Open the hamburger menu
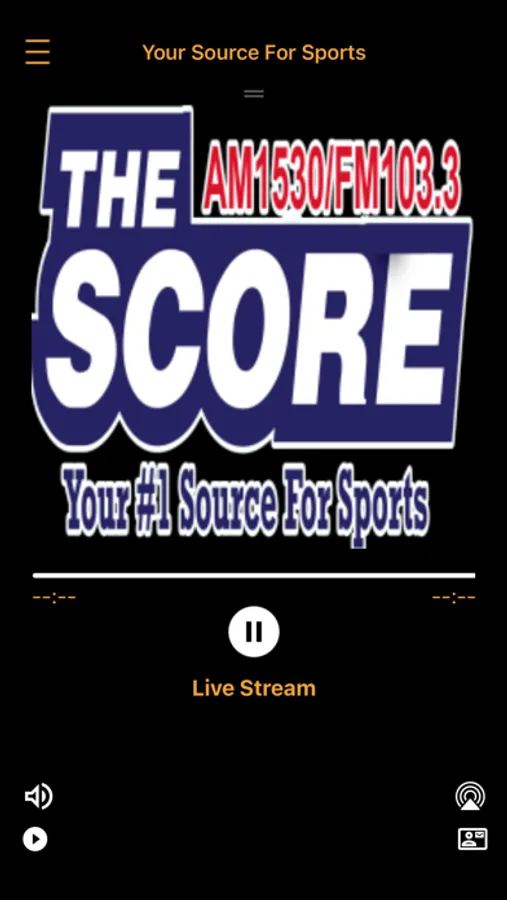Screen dimensions: 507x900 pyautogui.click(x=37, y=52)
